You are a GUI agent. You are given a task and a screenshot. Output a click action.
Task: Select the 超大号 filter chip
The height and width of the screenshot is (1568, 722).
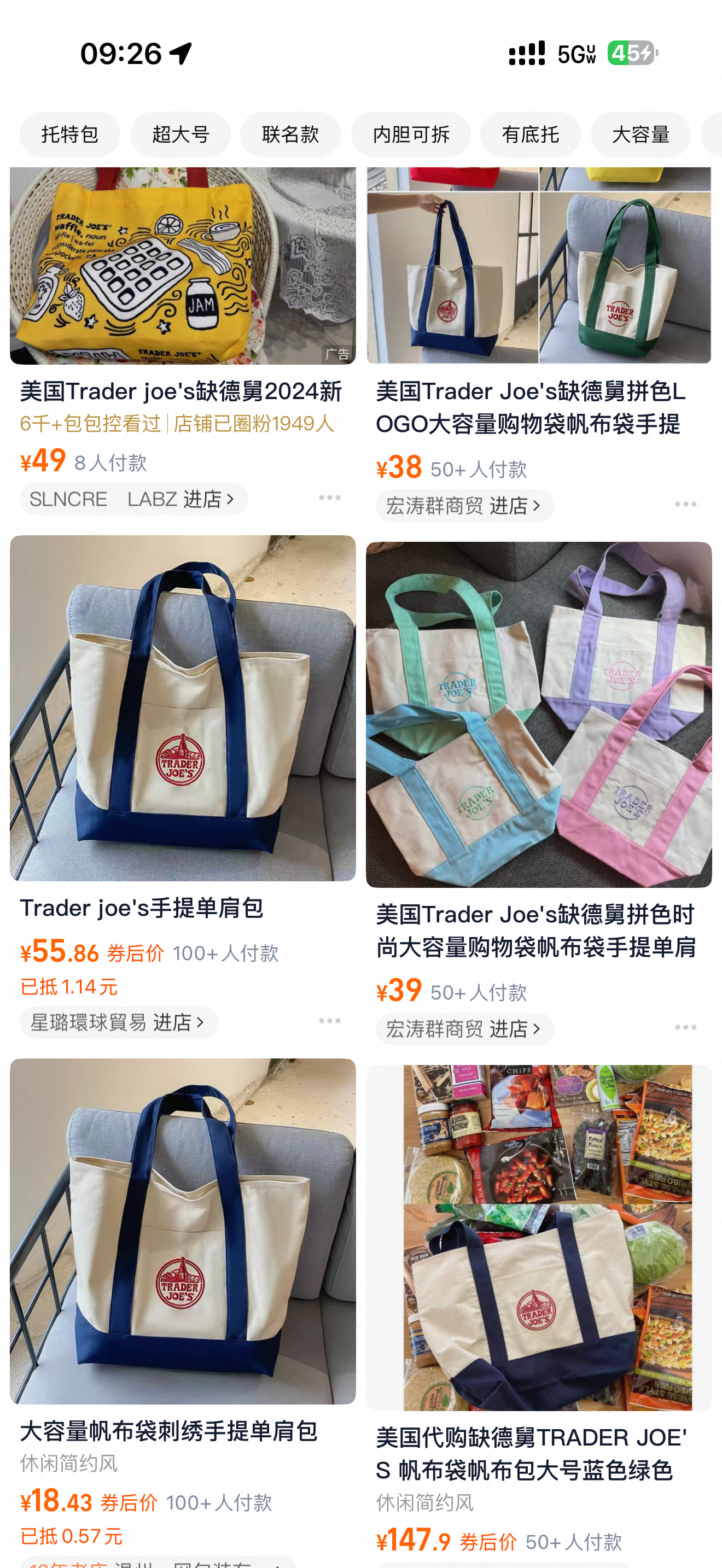point(180,134)
